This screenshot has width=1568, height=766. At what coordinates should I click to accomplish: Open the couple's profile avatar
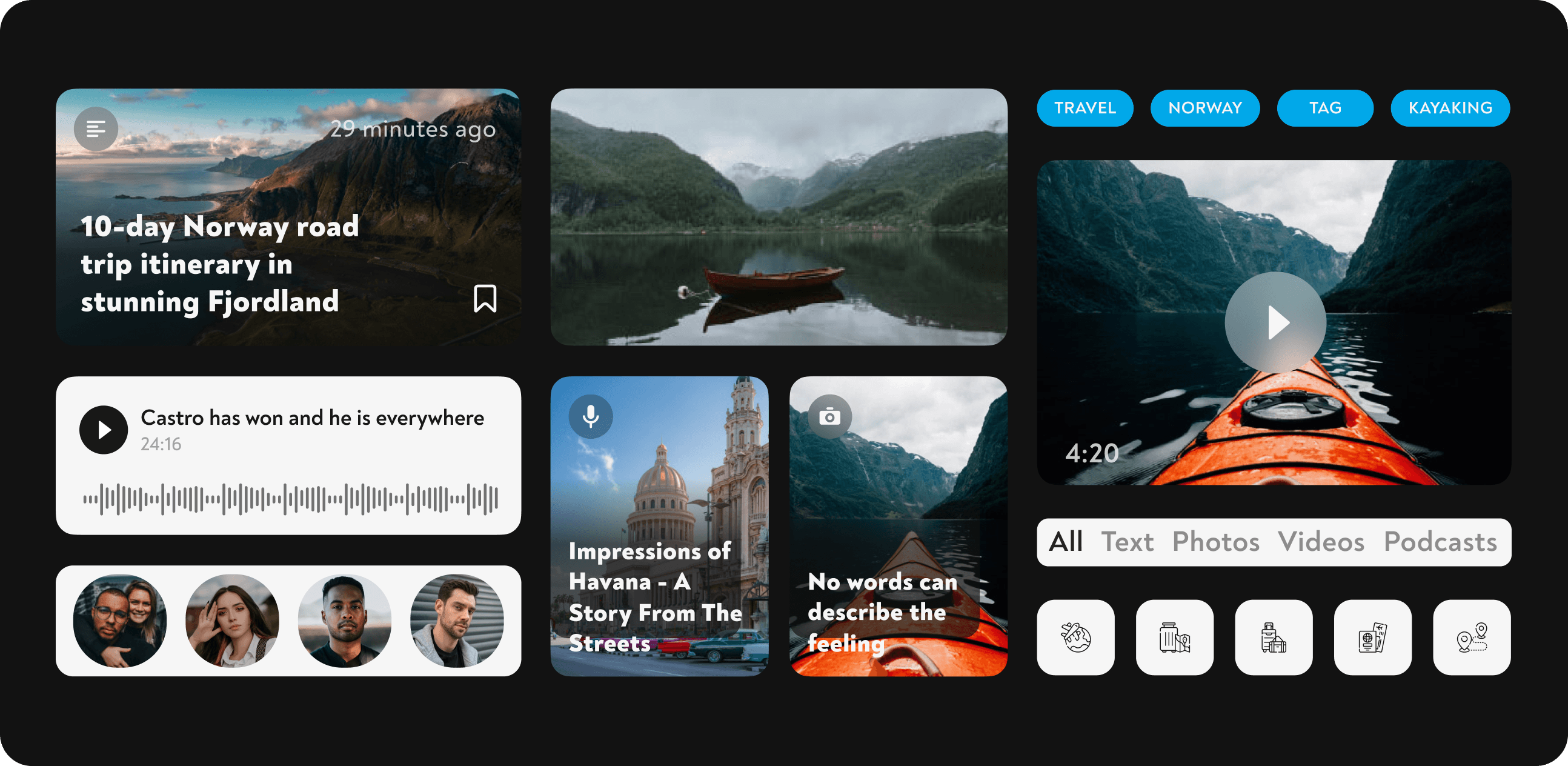pyautogui.click(x=120, y=621)
